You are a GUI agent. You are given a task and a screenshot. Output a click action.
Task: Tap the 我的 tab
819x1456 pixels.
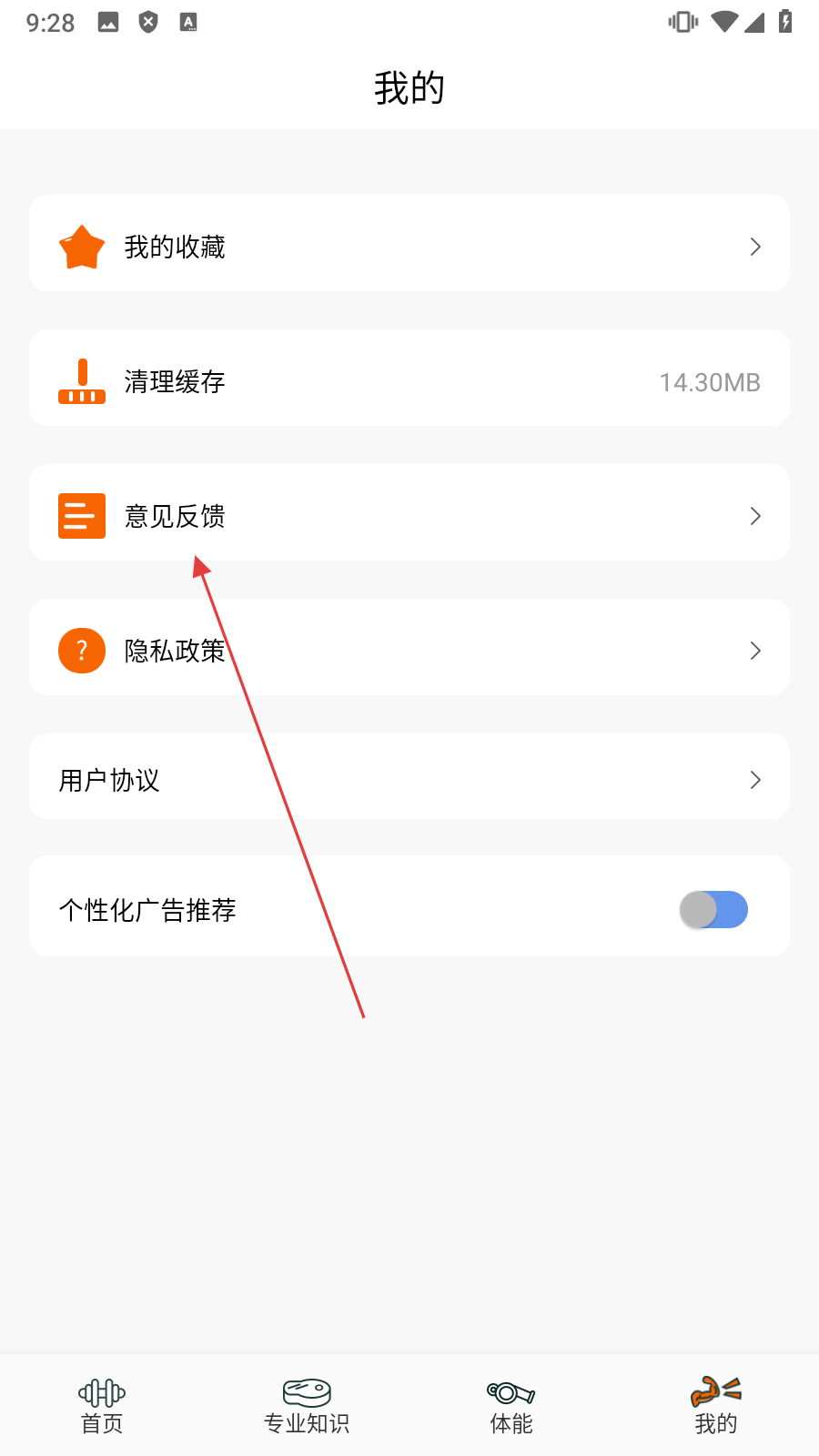[x=716, y=1405]
